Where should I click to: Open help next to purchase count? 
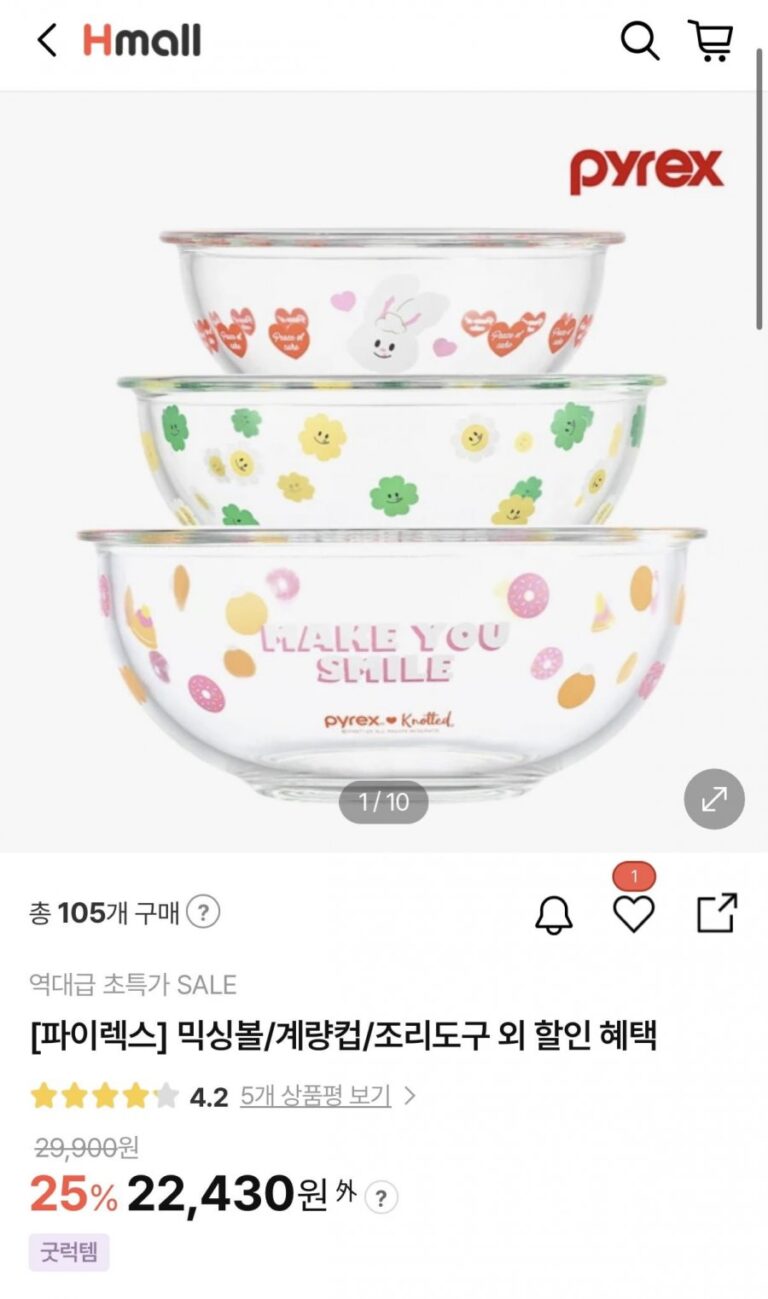coord(204,912)
